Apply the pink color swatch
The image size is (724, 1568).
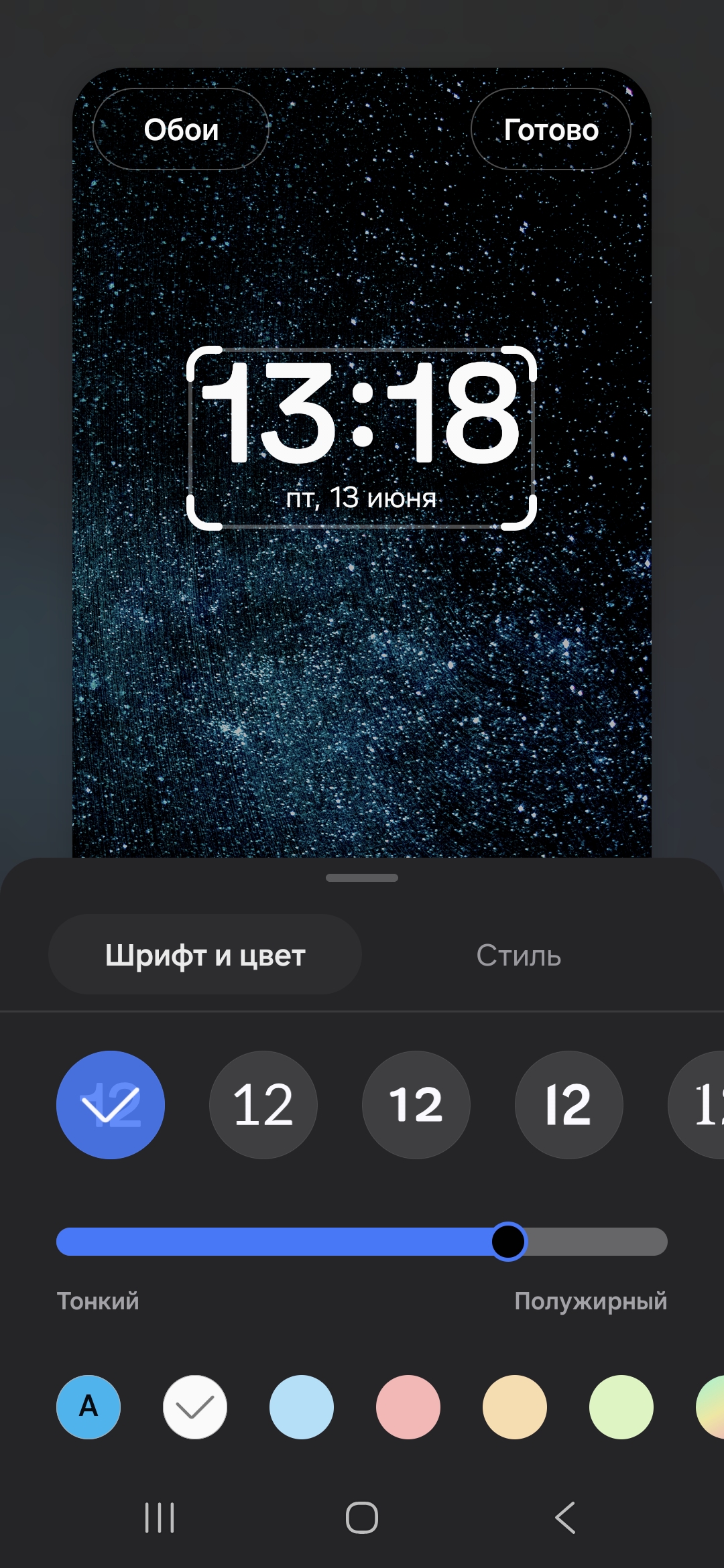(408, 1407)
